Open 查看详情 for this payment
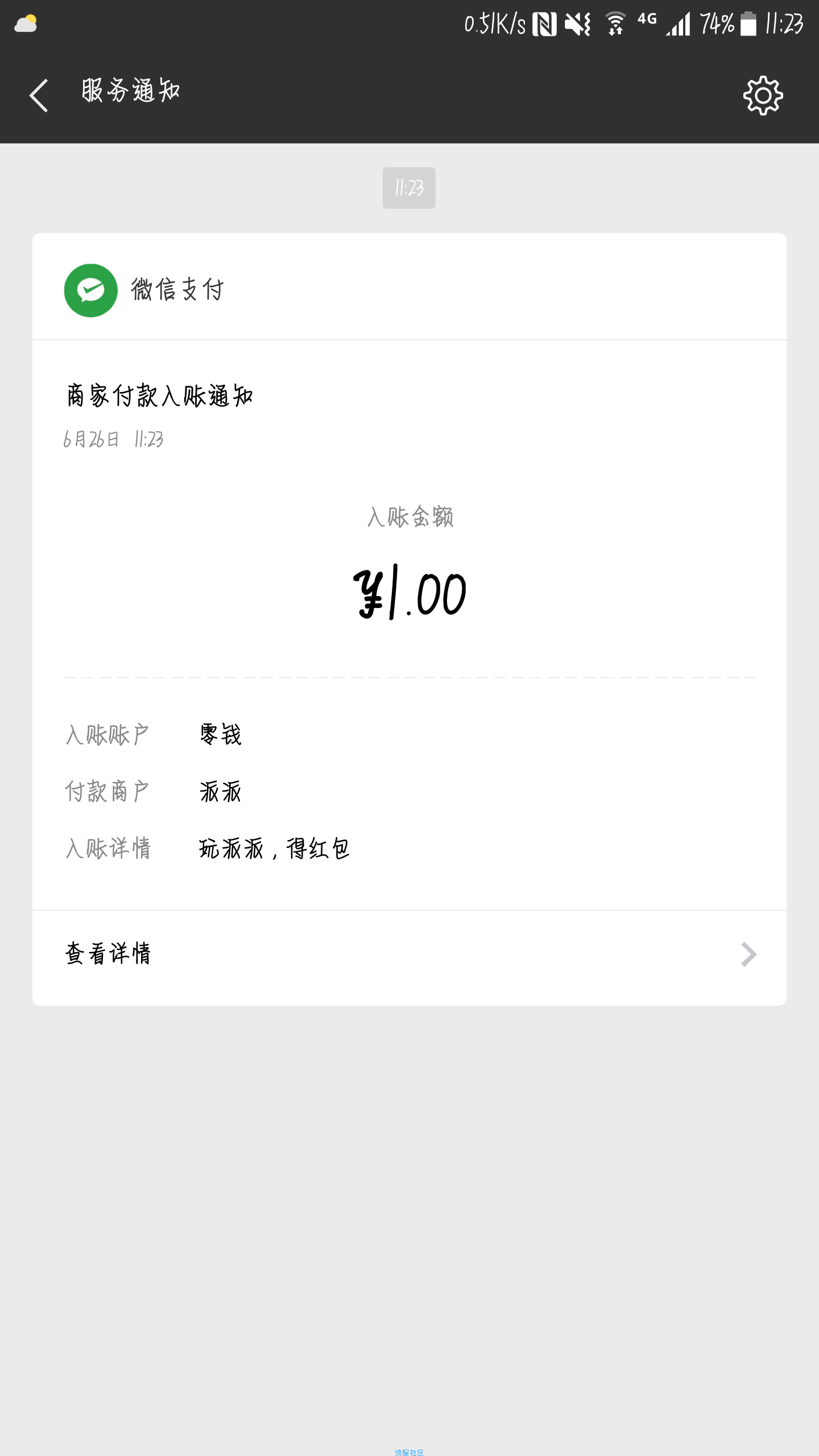 coord(409,957)
